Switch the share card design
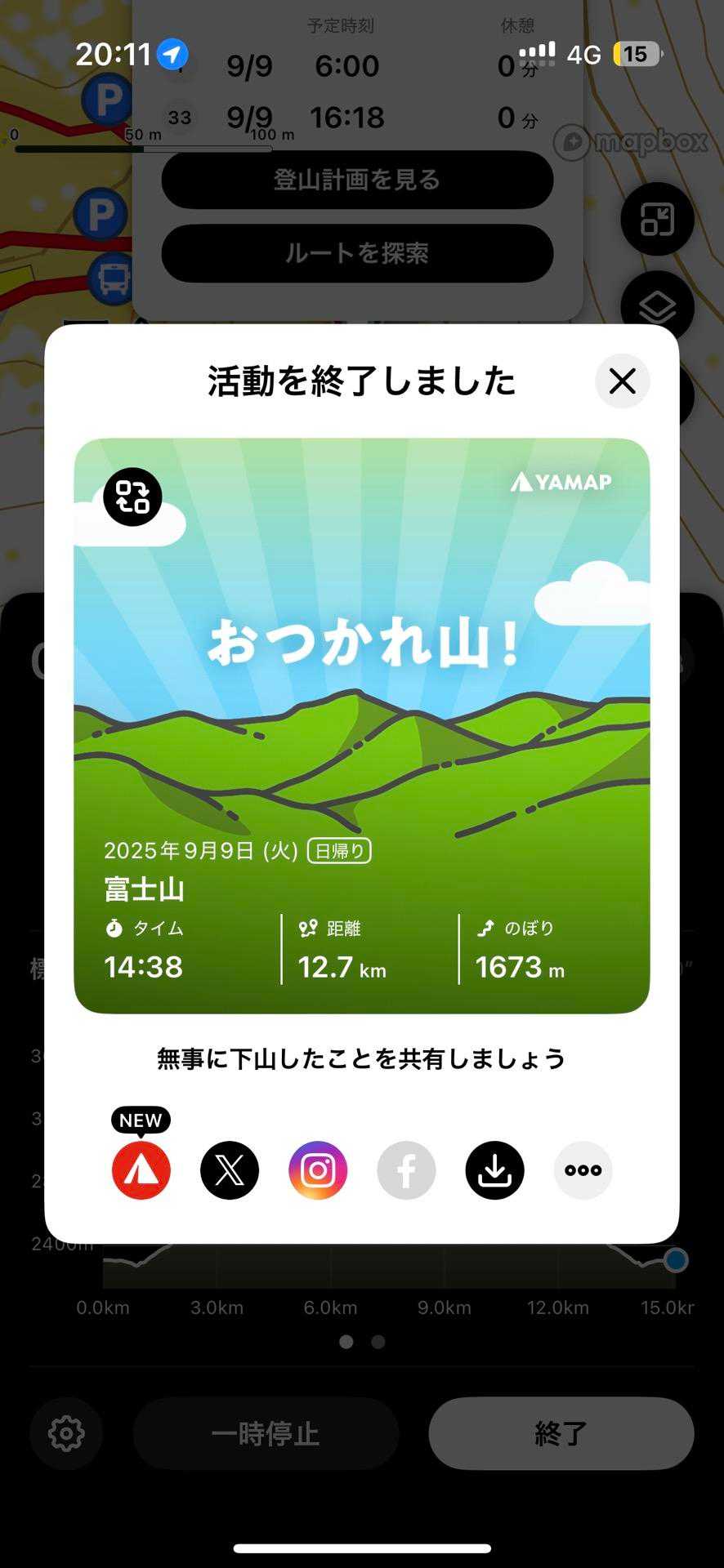 (132, 497)
